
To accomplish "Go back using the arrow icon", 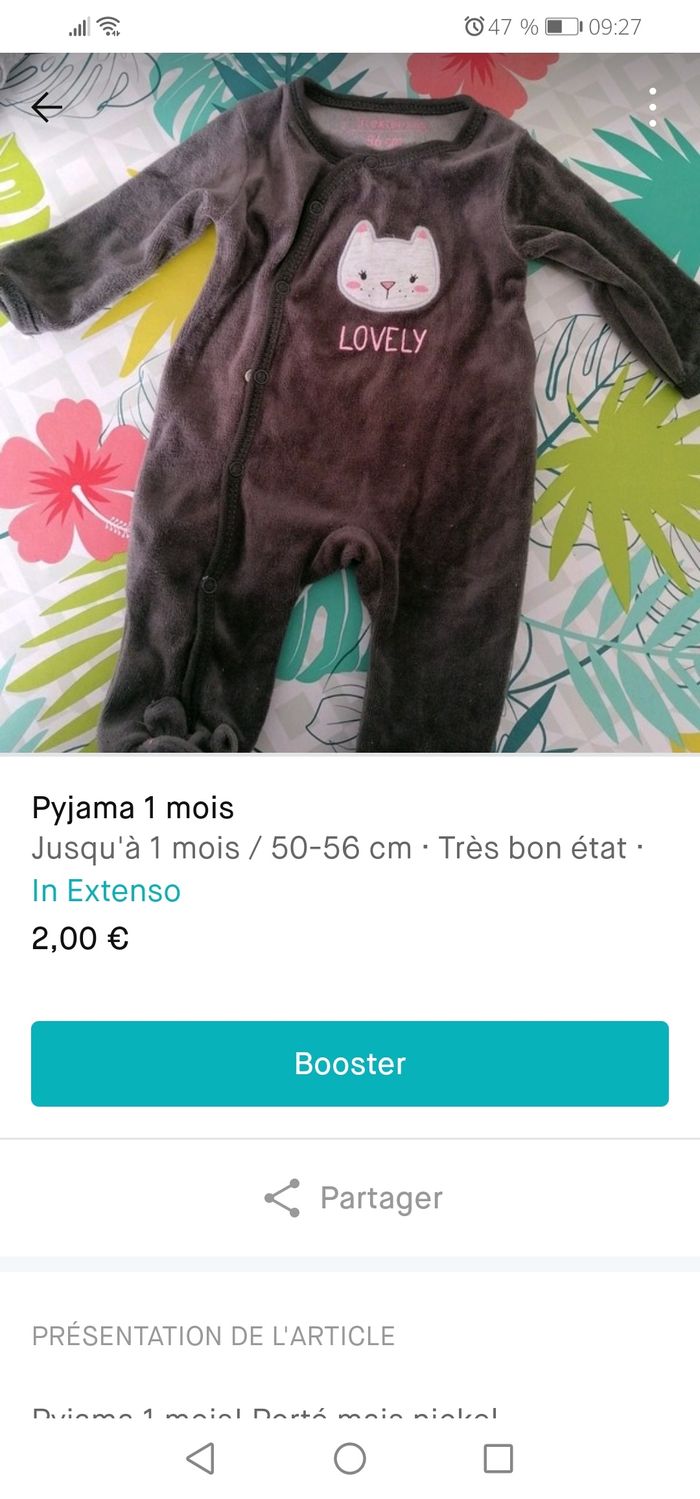I will coord(46,107).
